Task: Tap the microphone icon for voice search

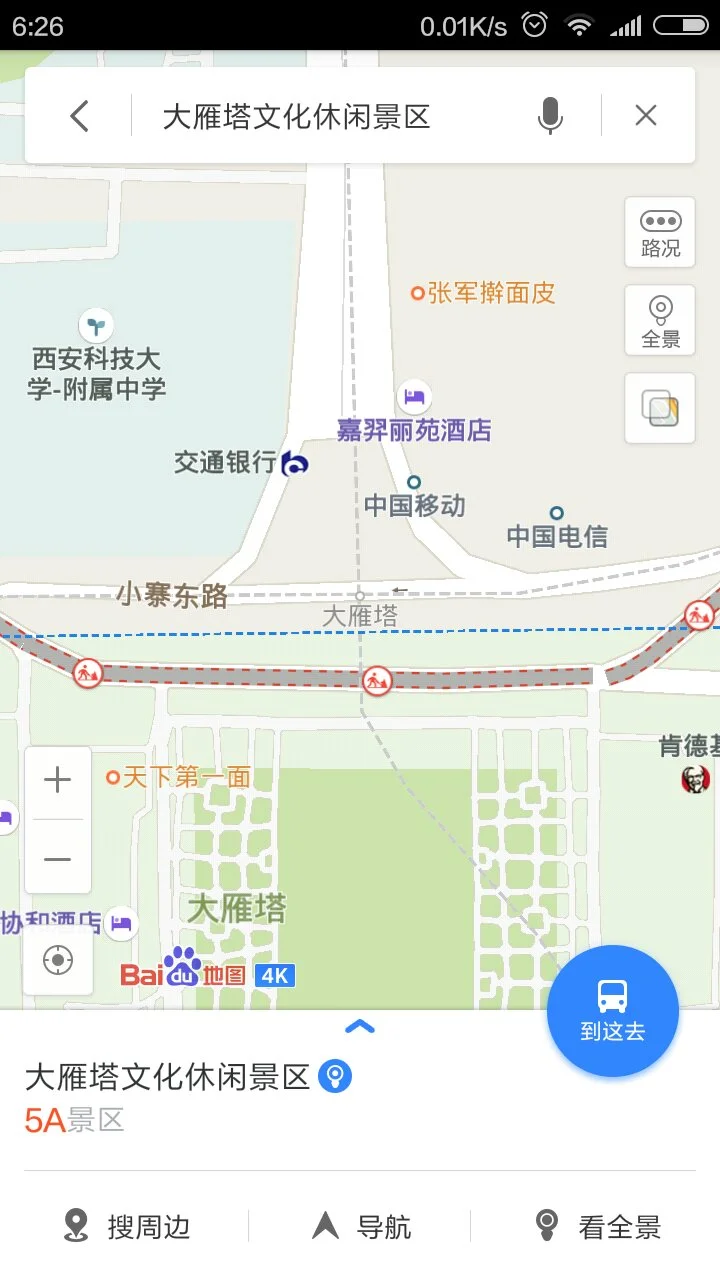Action: tap(550, 115)
